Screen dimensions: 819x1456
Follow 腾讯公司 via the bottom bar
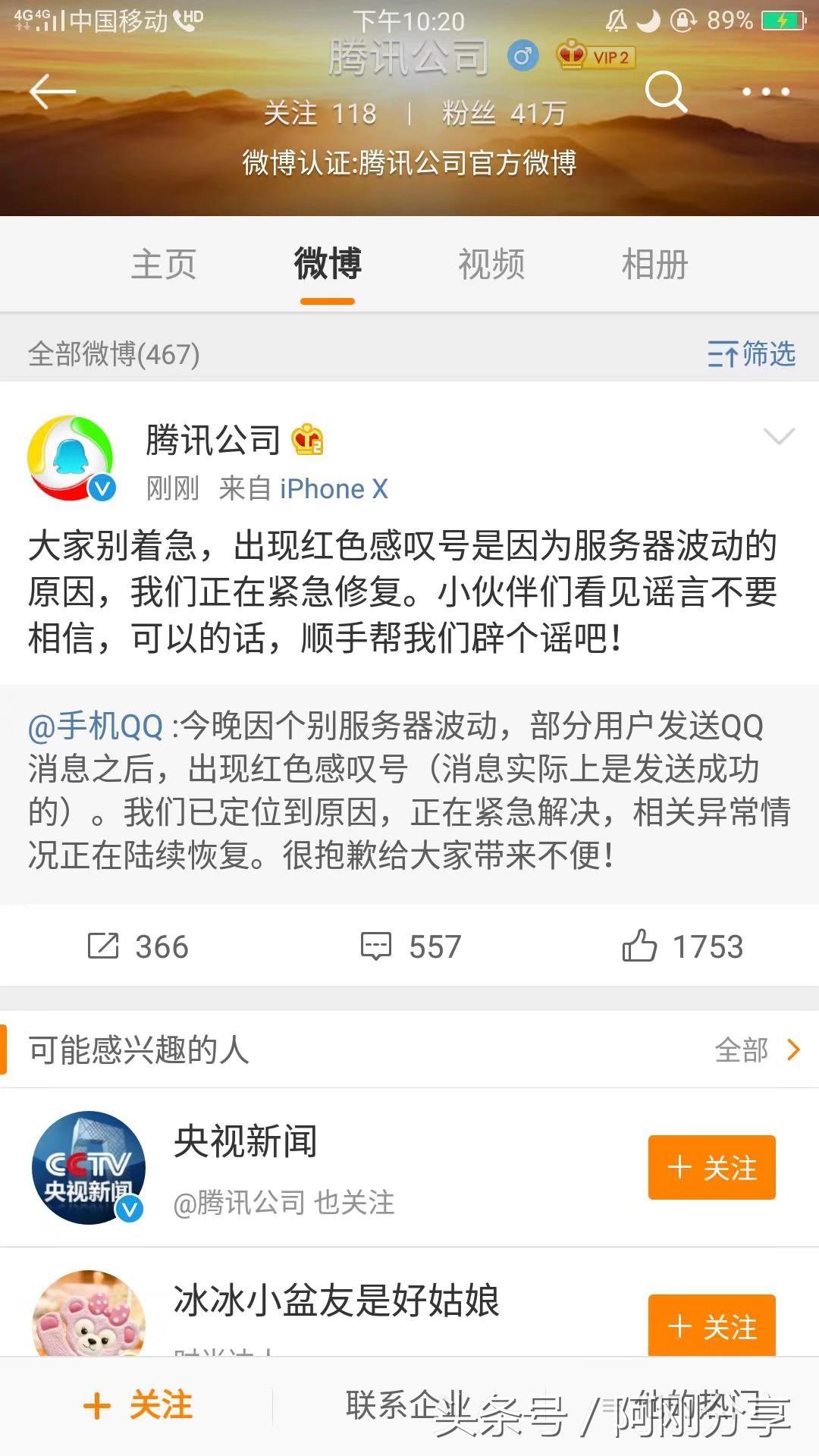click(138, 1405)
